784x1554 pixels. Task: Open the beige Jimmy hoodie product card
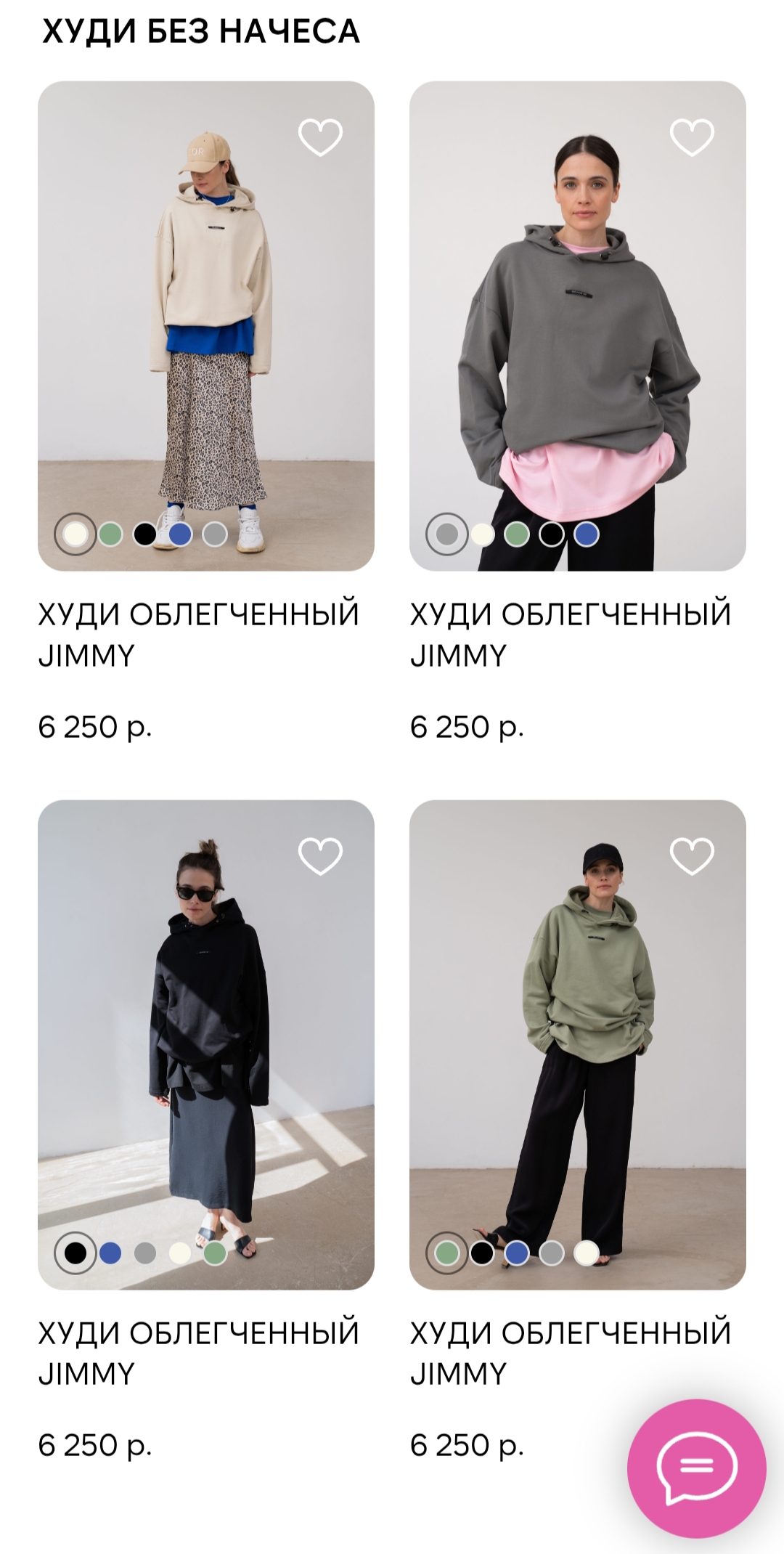206,327
